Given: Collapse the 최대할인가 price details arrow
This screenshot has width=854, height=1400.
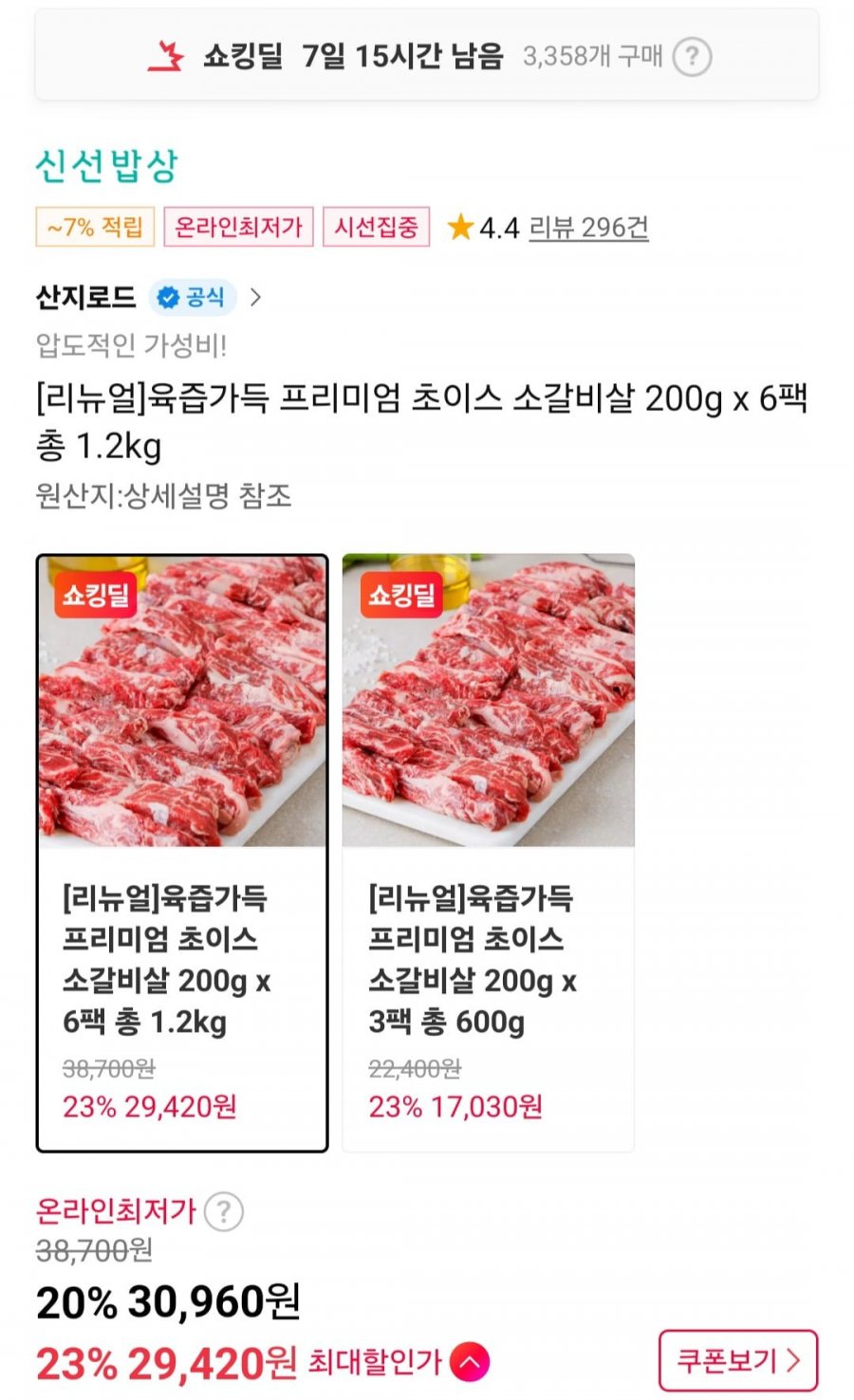Looking at the screenshot, I should click(x=470, y=1363).
